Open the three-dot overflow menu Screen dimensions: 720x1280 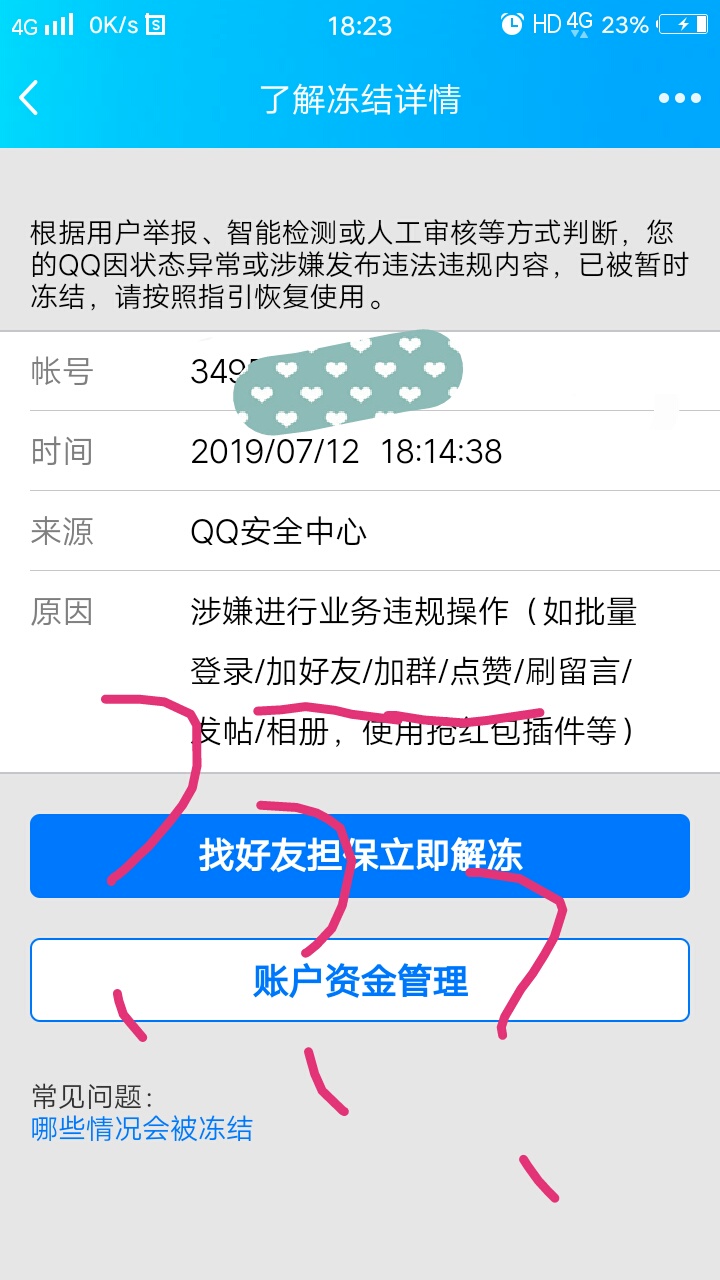679,98
